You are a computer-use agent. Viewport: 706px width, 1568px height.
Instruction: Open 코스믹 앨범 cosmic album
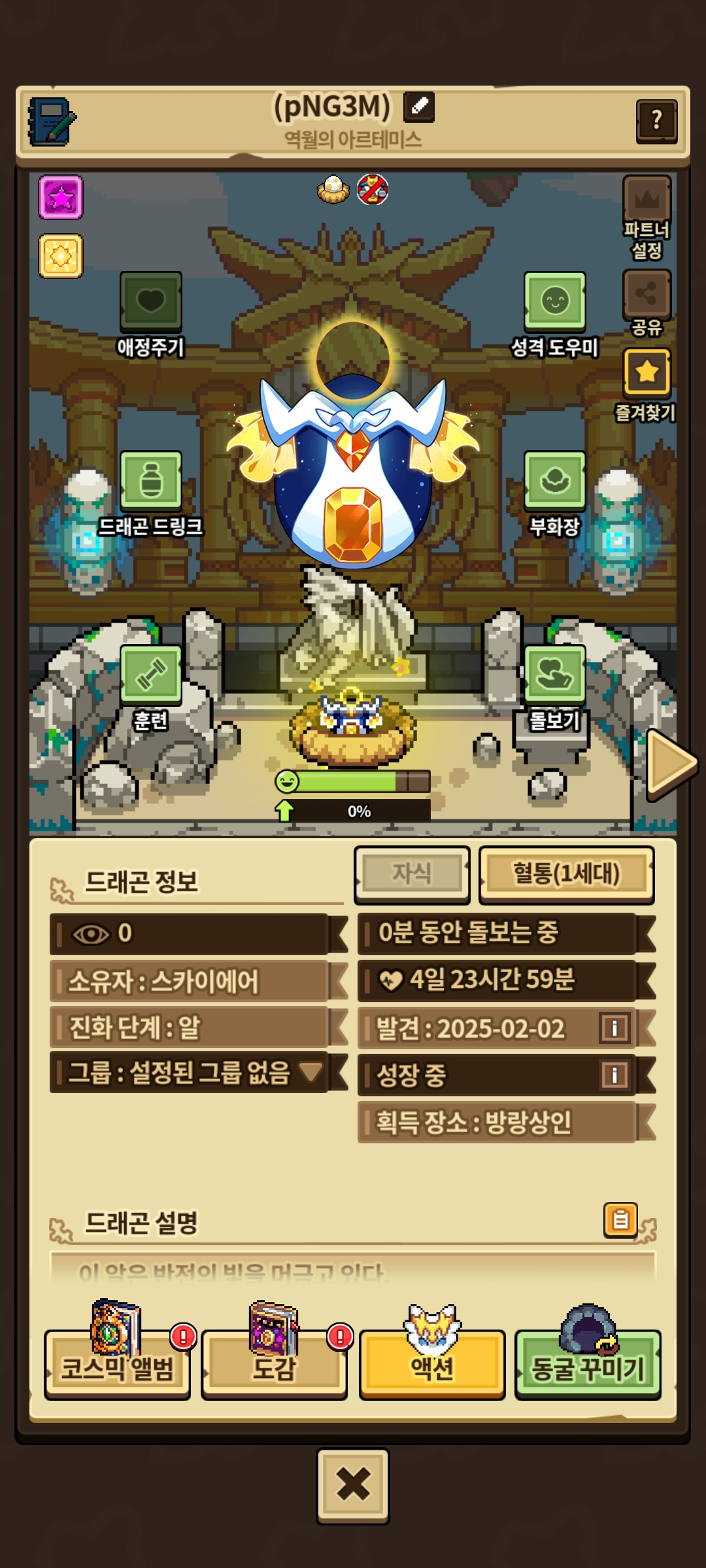point(118,1367)
